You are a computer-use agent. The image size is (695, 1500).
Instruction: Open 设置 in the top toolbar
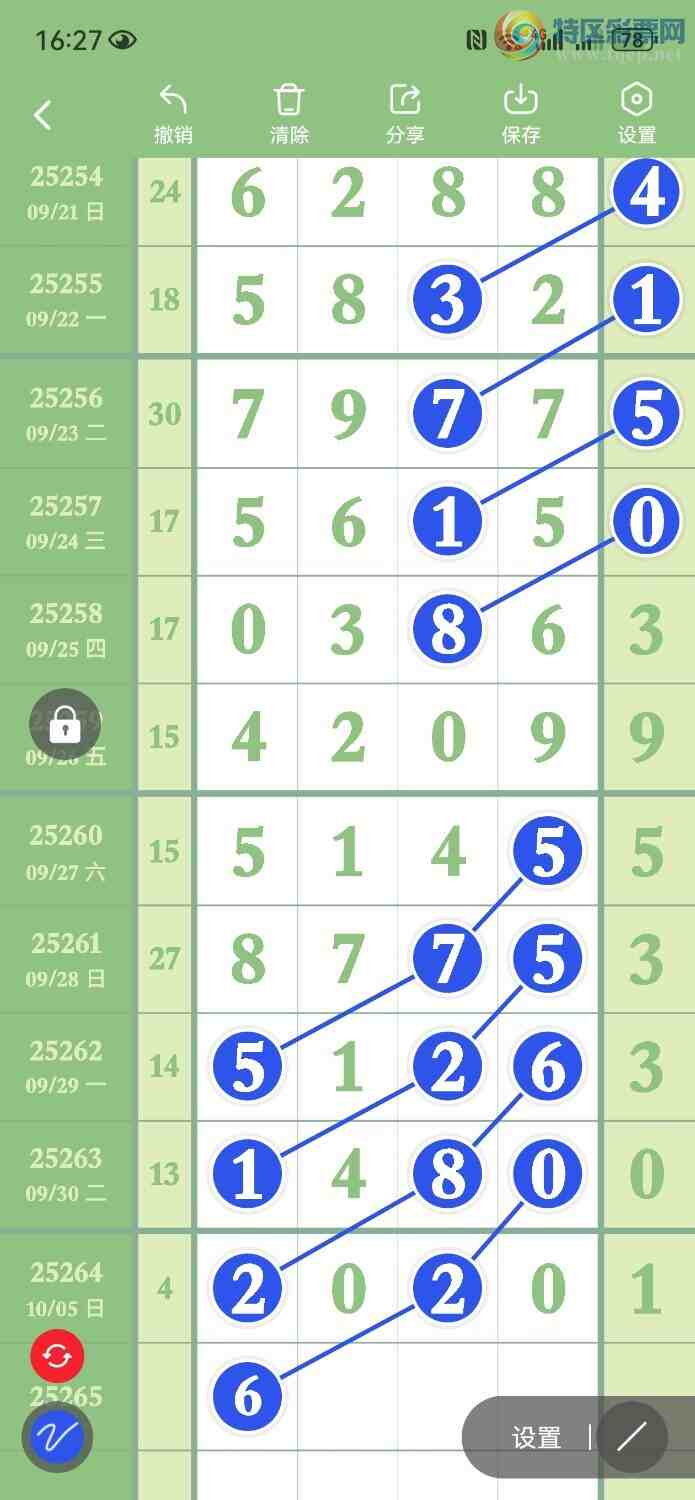(x=637, y=114)
